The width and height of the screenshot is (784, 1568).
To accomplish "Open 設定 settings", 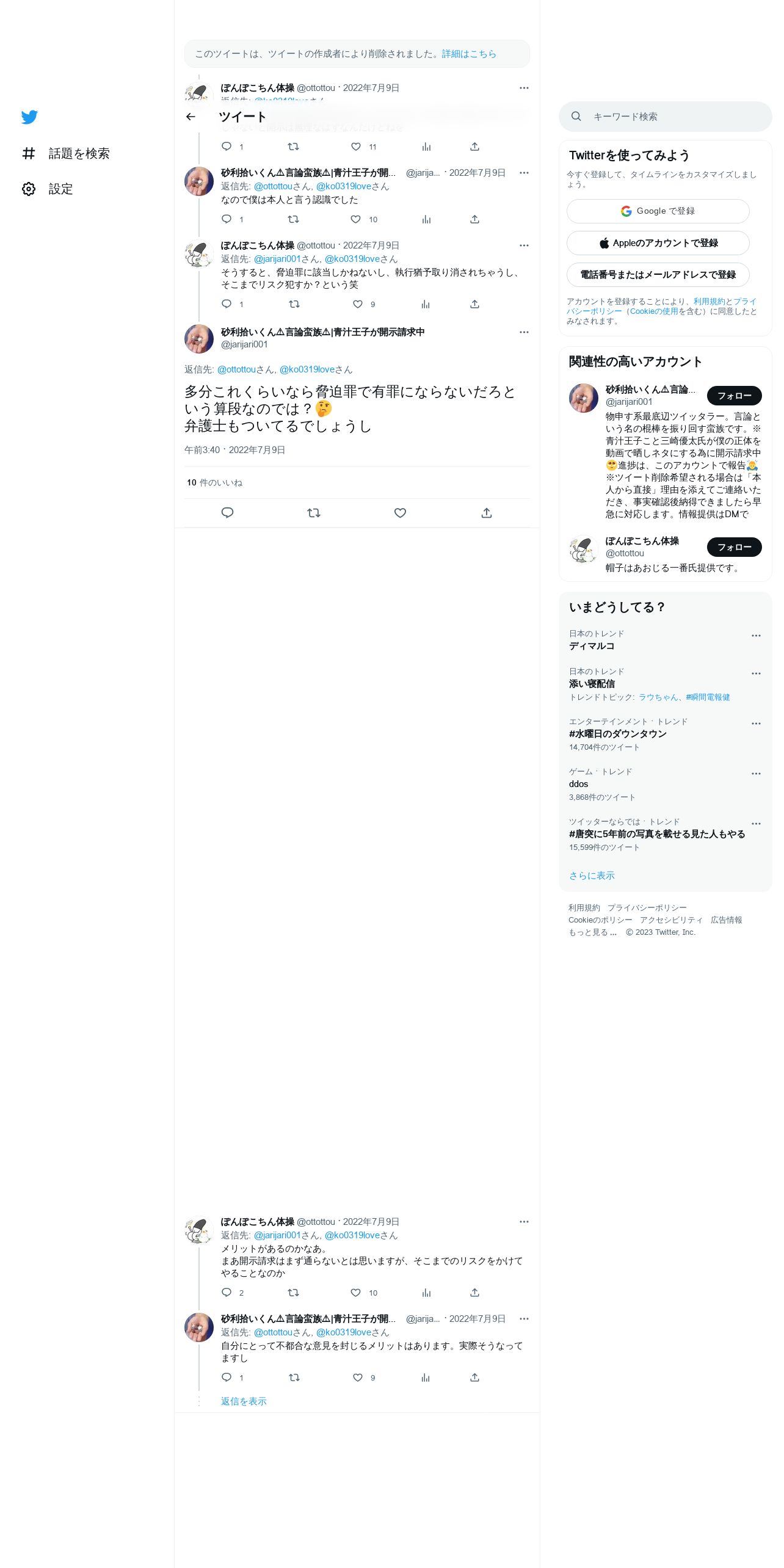I will coord(60,189).
